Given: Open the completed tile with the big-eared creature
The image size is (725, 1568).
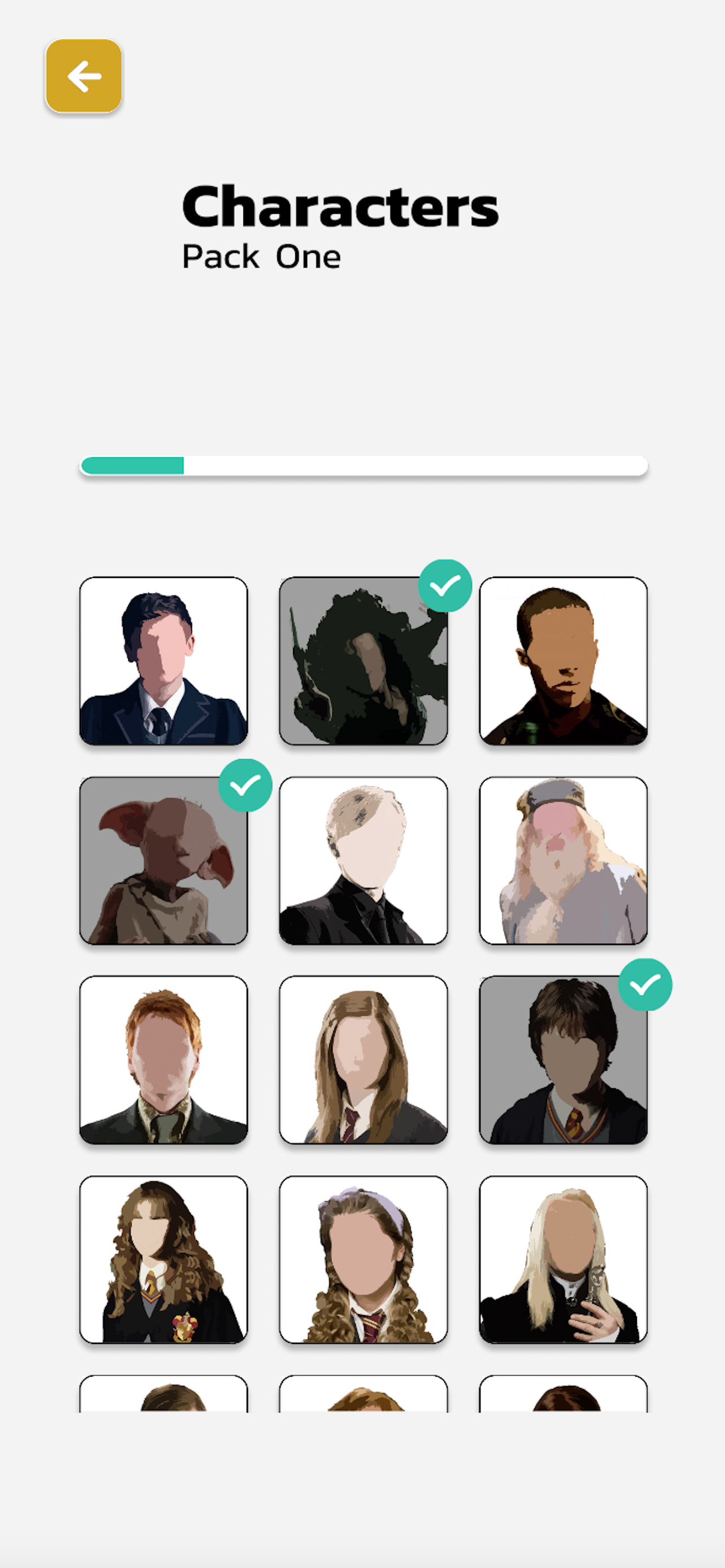Looking at the screenshot, I should click(x=164, y=860).
